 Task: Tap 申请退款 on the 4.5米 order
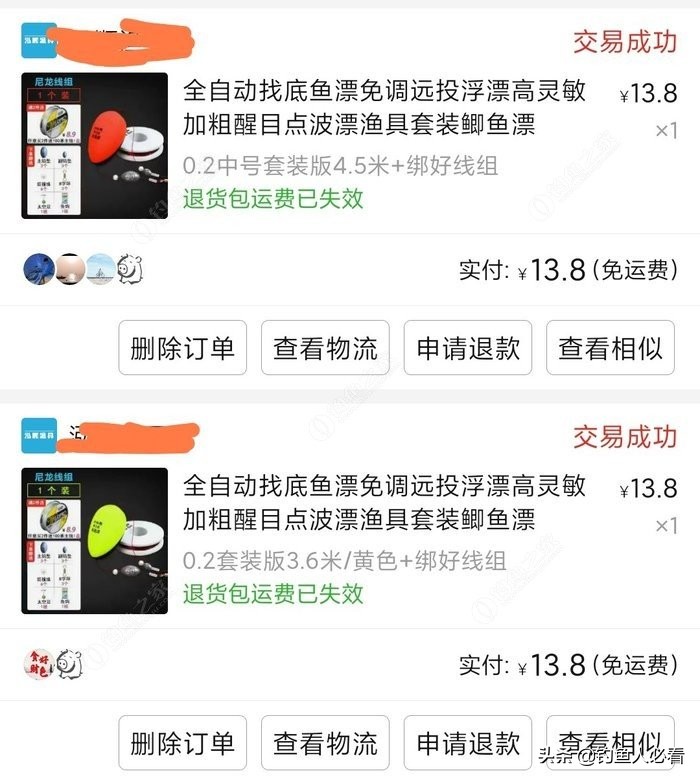[x=468, y=348]
